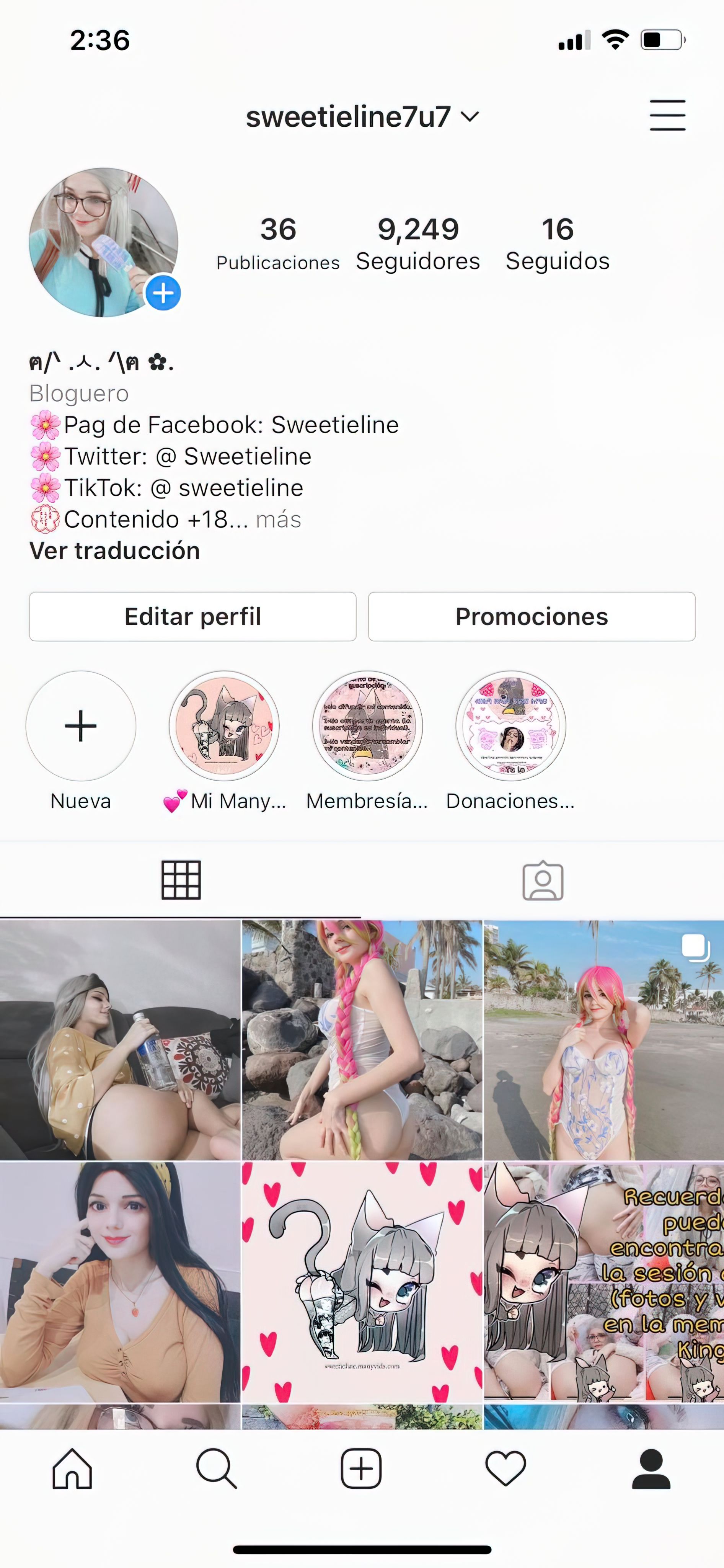Screen dimensions: 724x1568
Task: Open the account switcher next to sweetieline7u7
Action: tap(470, 116)
